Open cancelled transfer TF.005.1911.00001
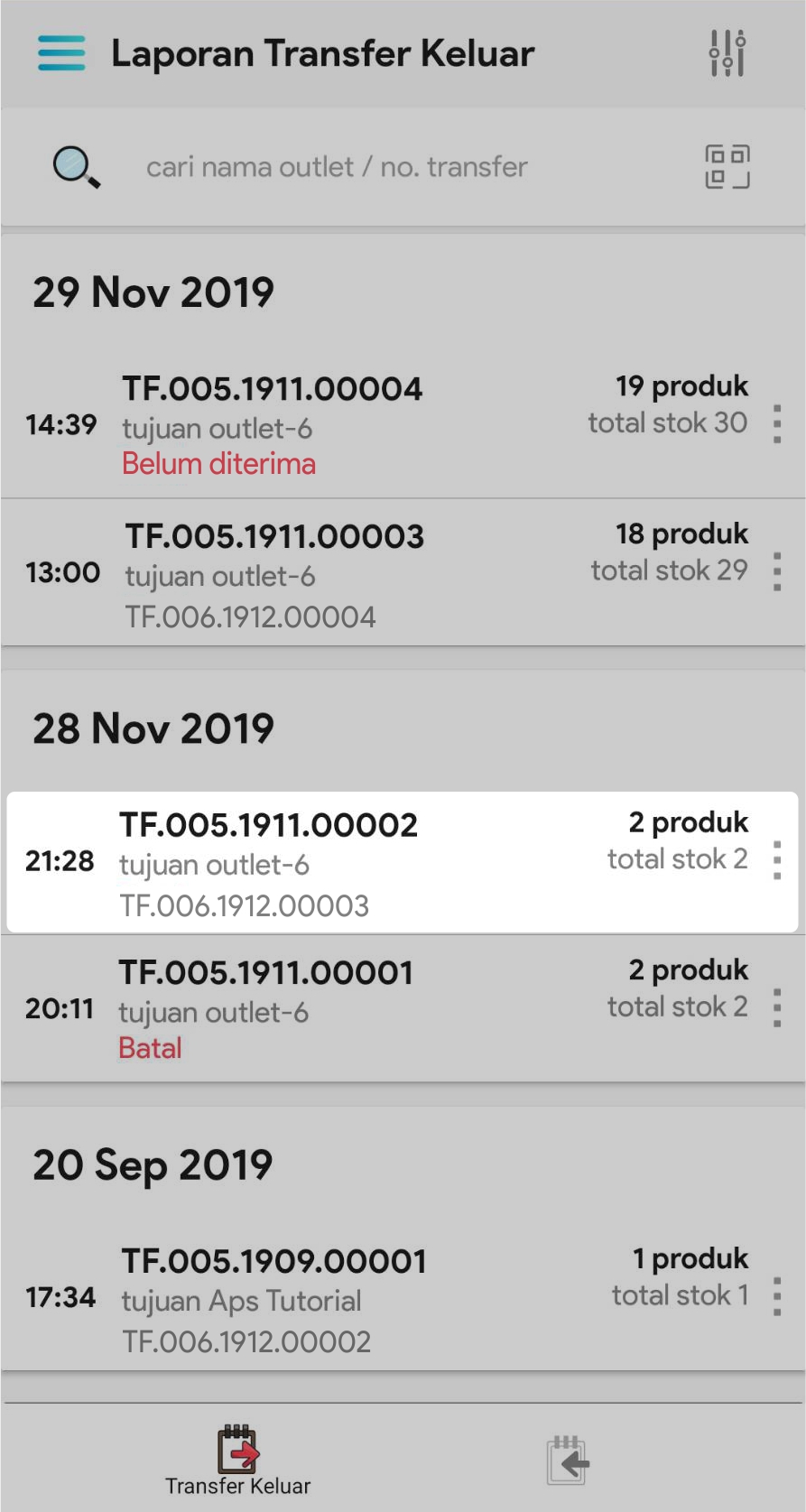This screenshot has width=806, height=1512. pyautogui.click(x=361, y=1008)
